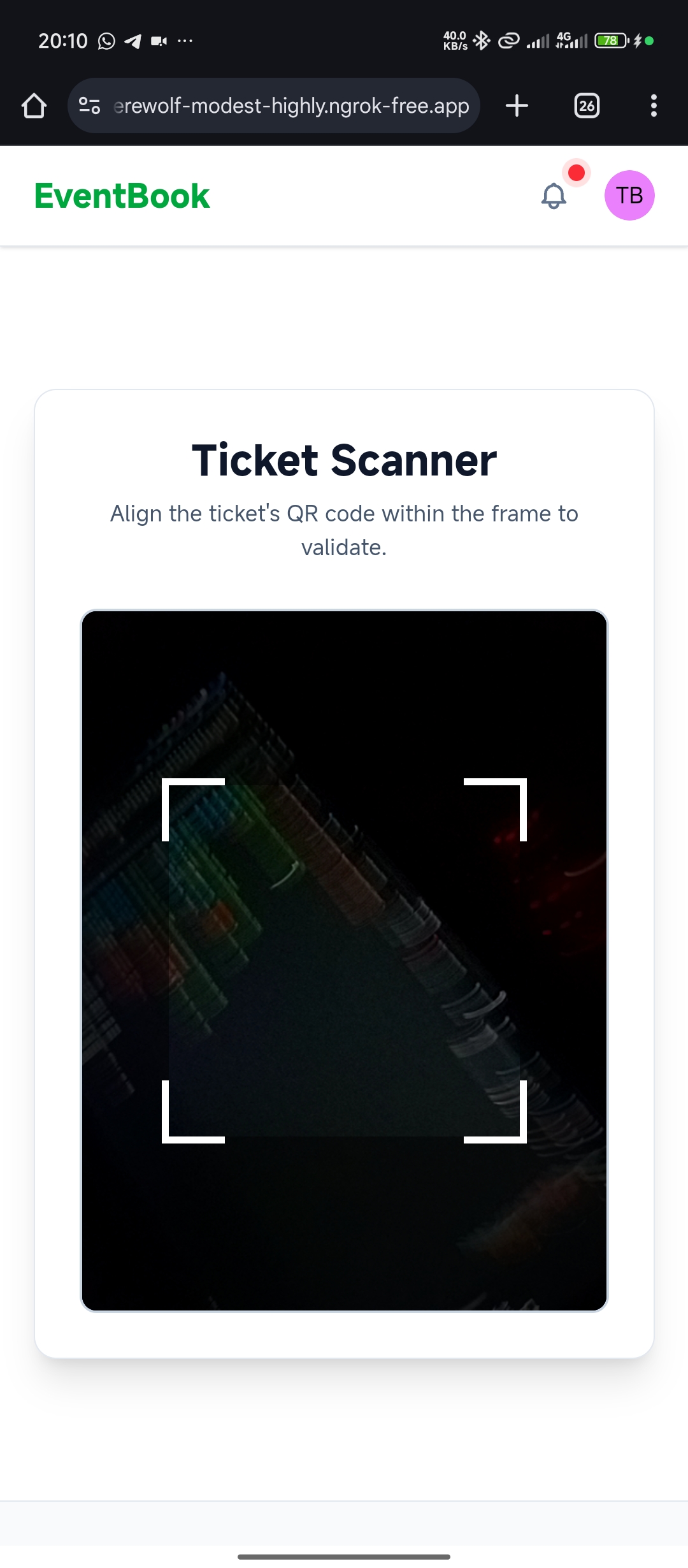Open the TB profile avatar menu

click(629, 196)
